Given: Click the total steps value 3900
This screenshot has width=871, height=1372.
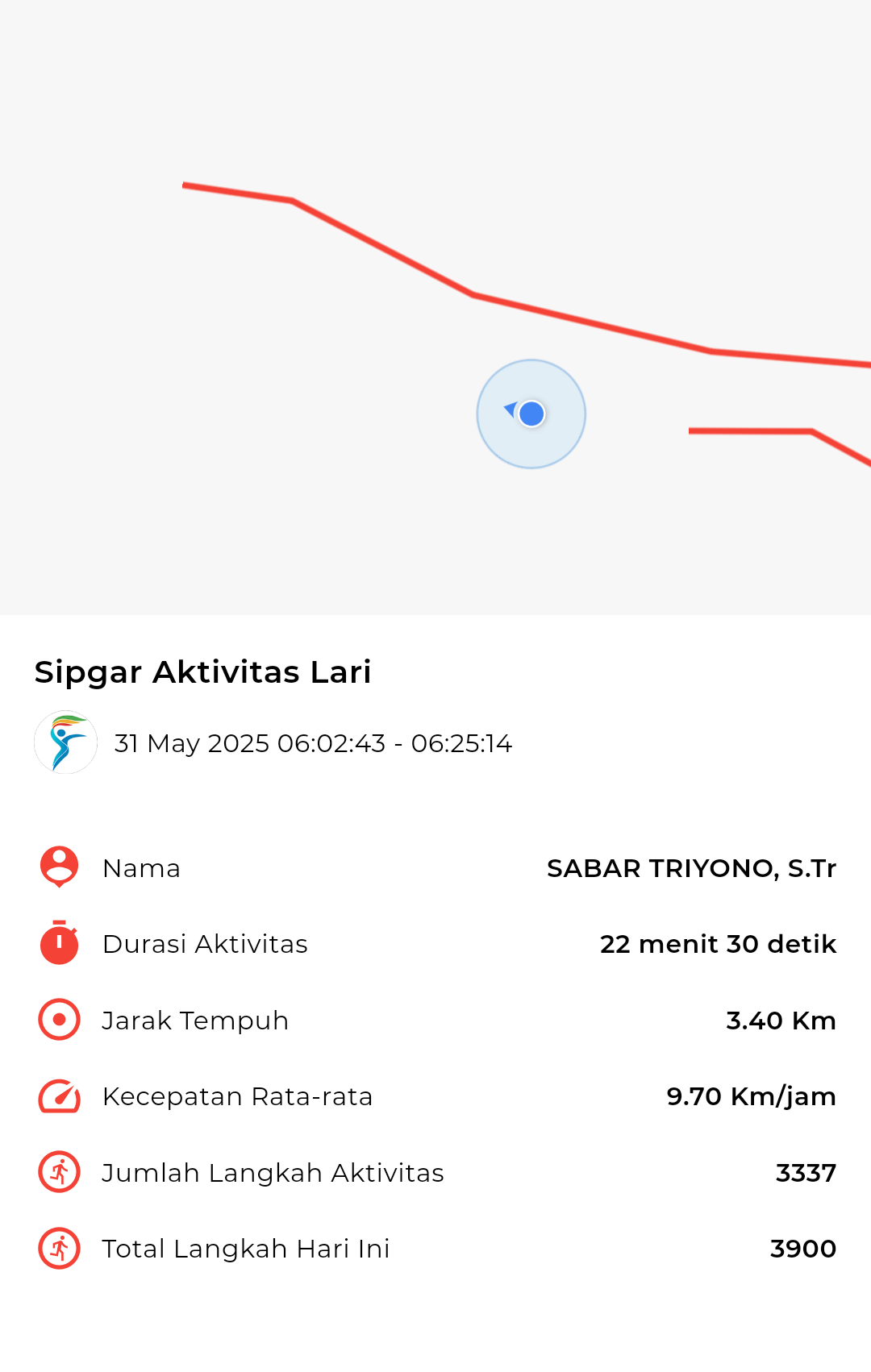Looking at the screenshot, I should point(802,1248).
